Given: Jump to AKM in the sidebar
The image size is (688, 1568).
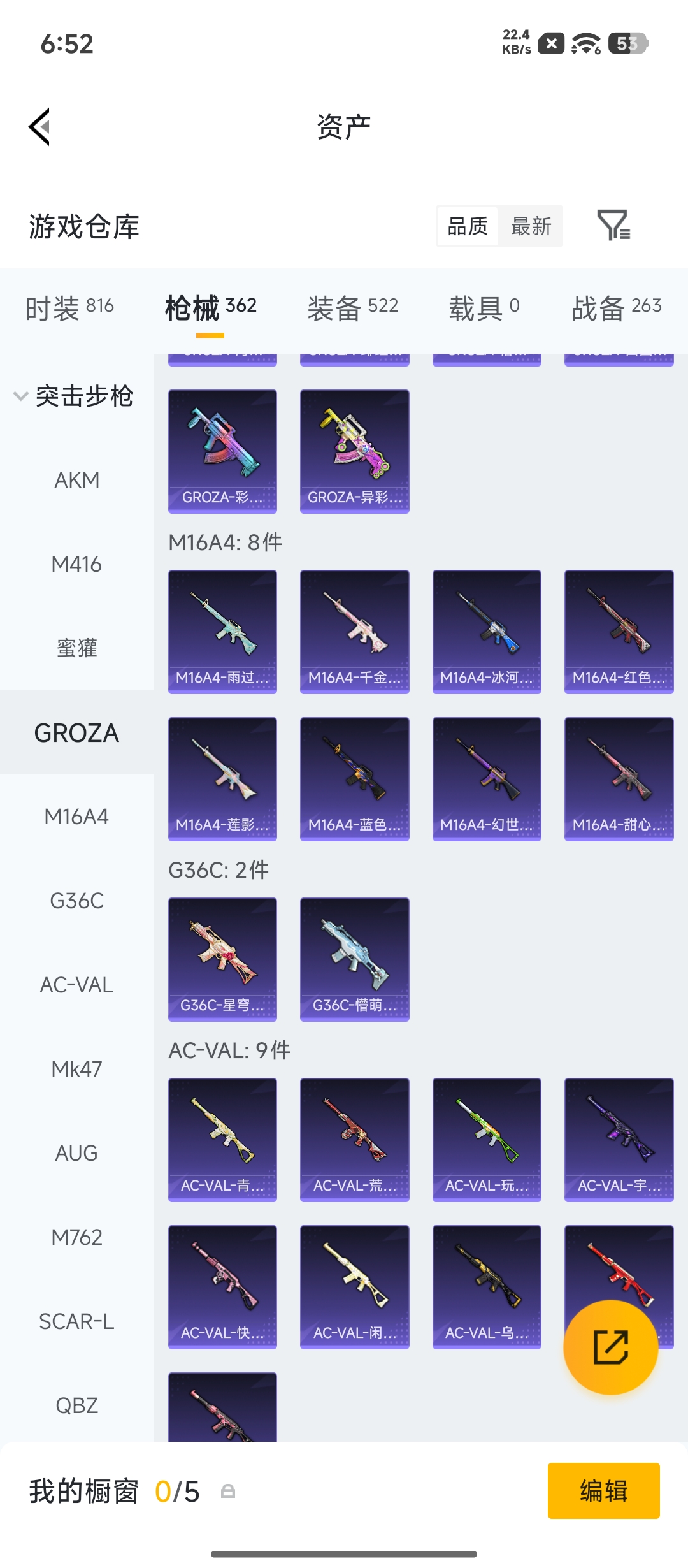Looking at the screenshot, I should pyautogui.click(x=77, y=480).
